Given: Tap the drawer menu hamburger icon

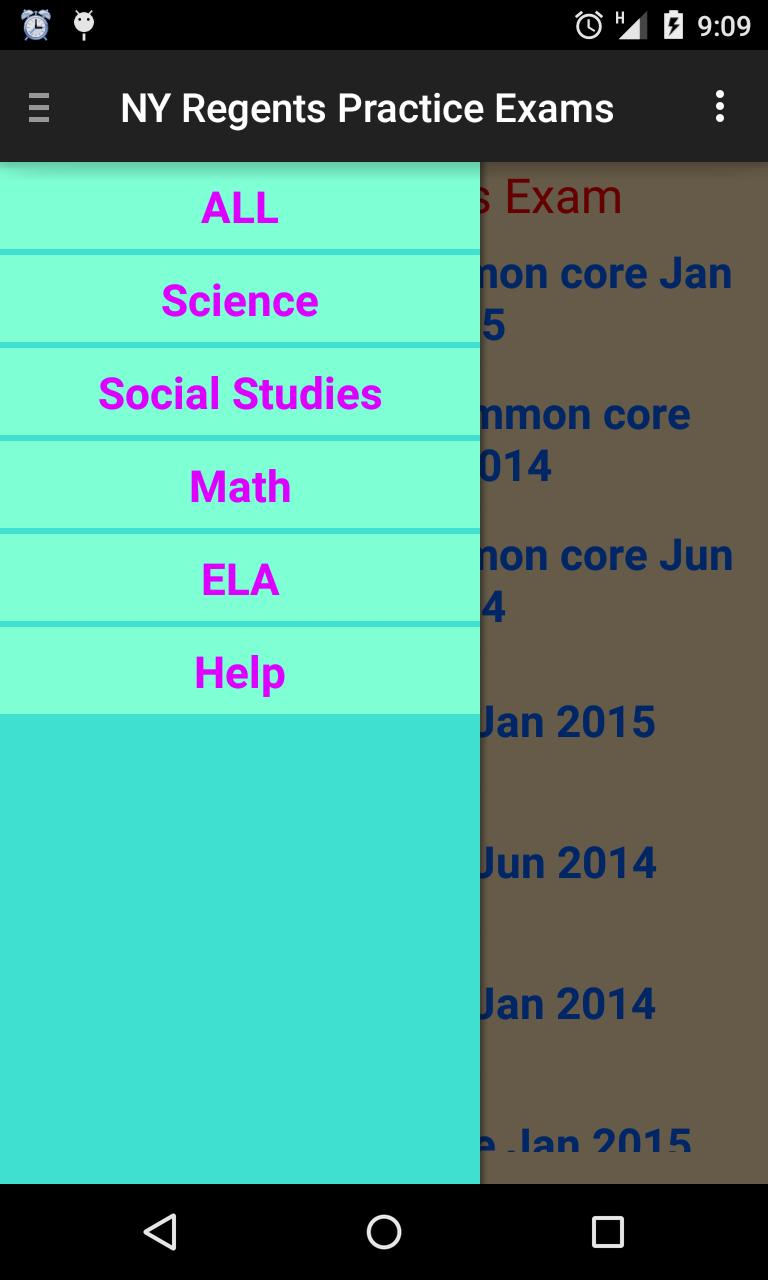Looking at the screenshot, I should click(x=39, y=107).
